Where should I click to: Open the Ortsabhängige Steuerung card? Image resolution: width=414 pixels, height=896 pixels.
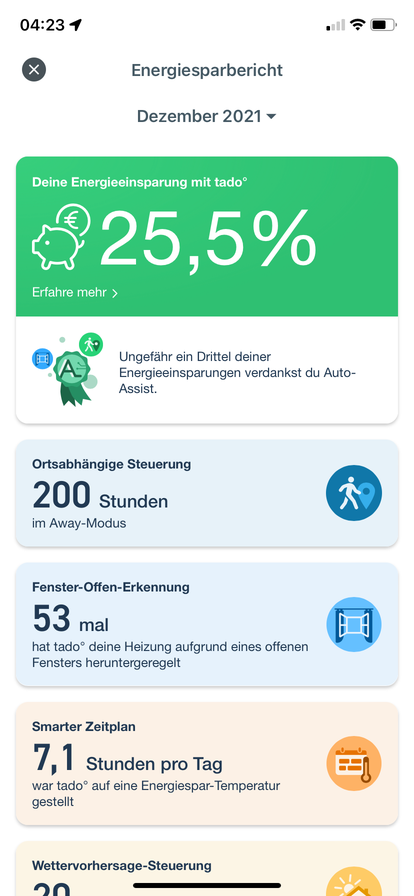(206, 493)
